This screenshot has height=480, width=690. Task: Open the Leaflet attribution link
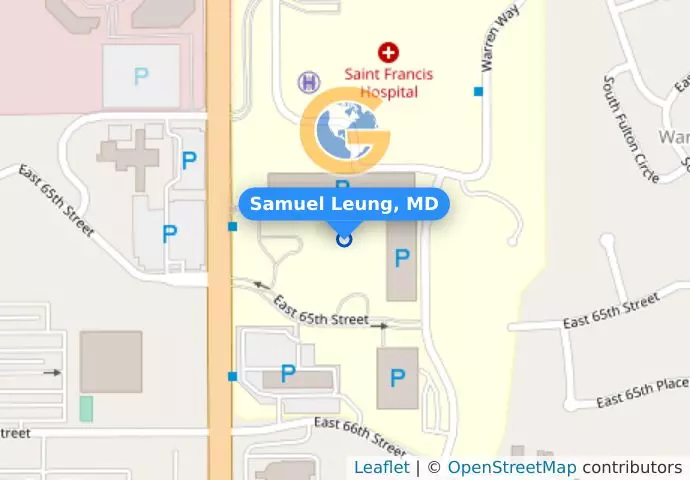click(x=381, y=468)
